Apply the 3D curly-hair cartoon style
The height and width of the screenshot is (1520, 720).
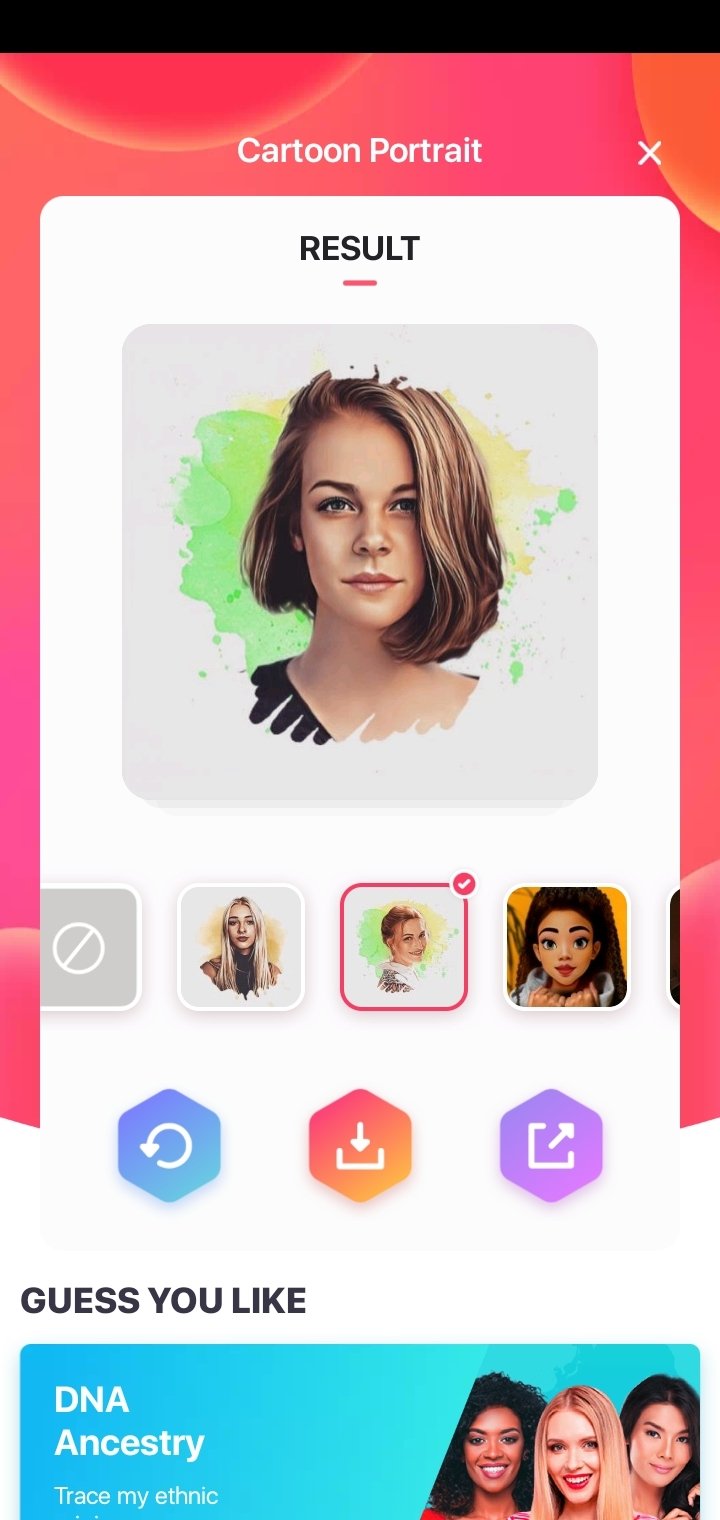coord(567,947)
